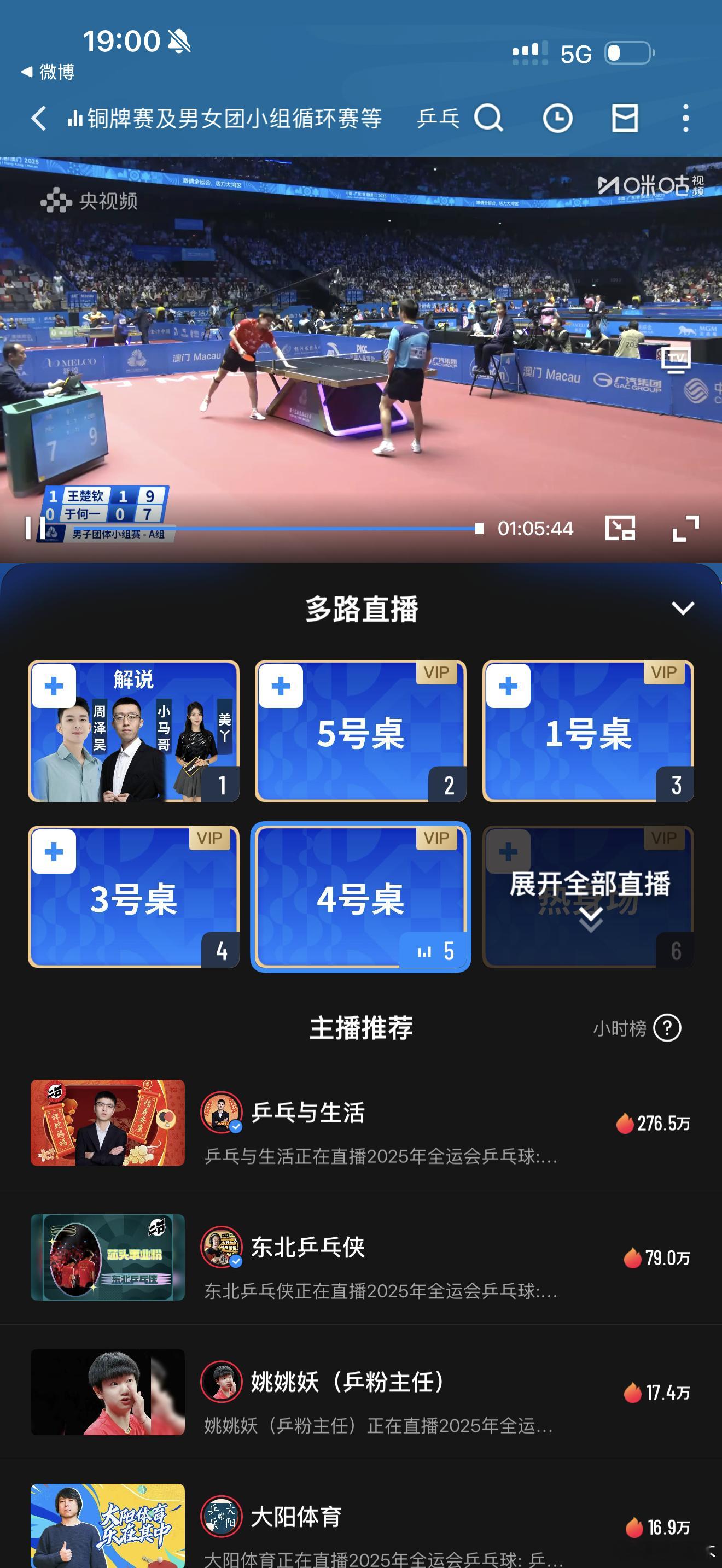Tap the back arrow on the title bar

pos(38,119)
